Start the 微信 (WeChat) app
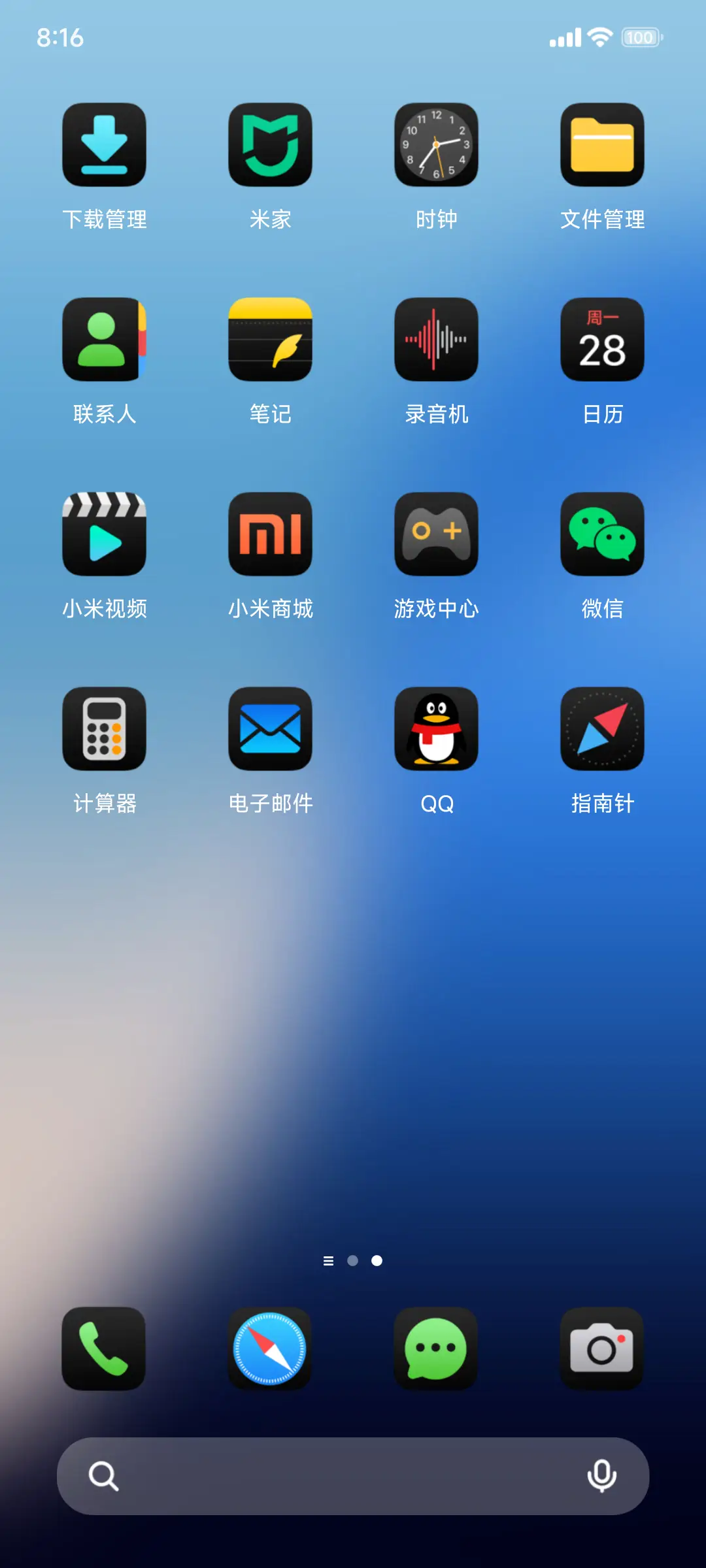Screen dimensions: 706x1568 602,534
